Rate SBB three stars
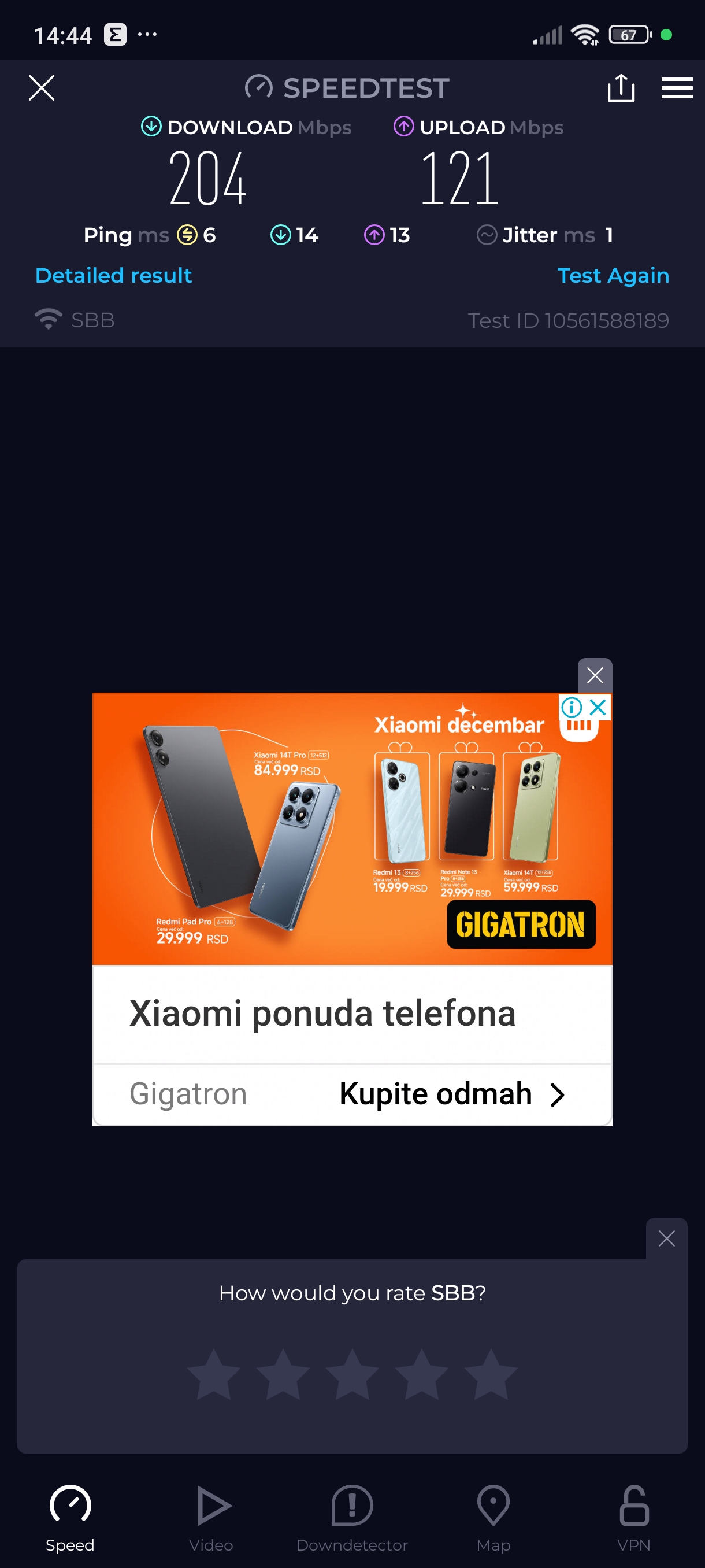The image size is (705, 1568). (352, 1374)
